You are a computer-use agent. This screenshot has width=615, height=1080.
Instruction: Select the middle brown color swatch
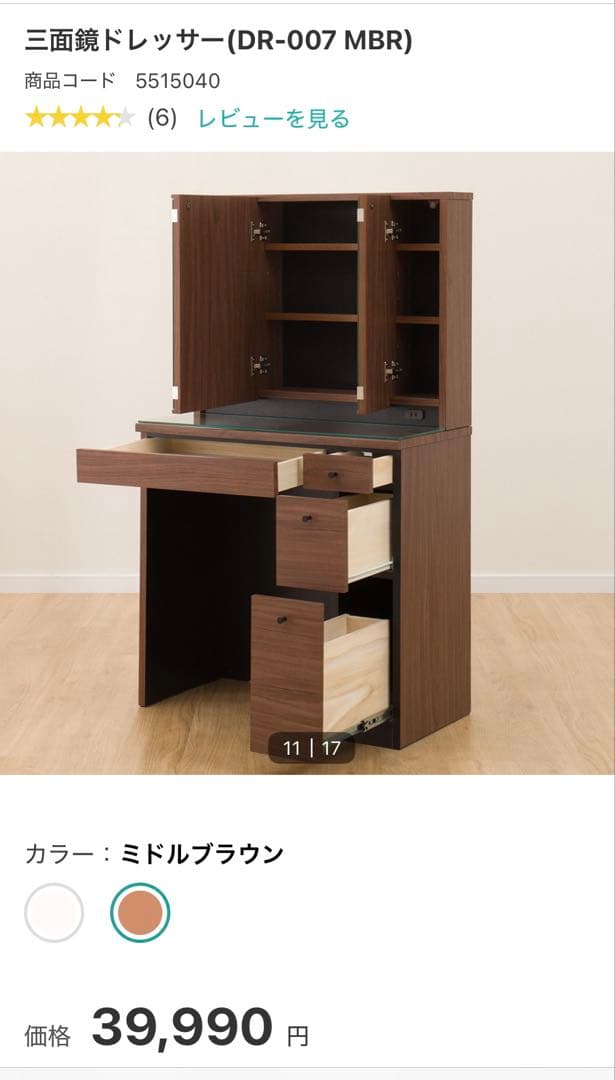(x=140, y=912)
